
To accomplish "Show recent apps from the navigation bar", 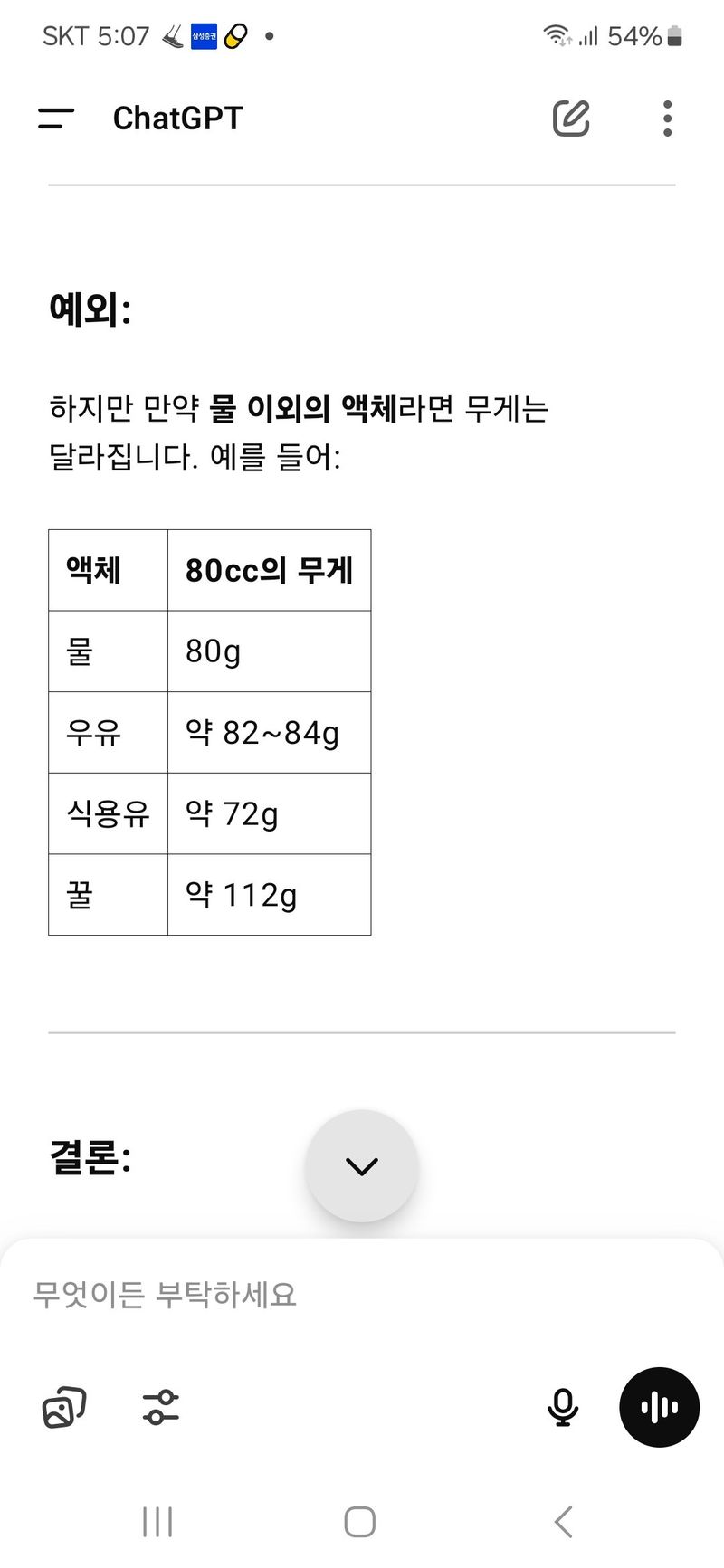I will (x=157, y=1522).
